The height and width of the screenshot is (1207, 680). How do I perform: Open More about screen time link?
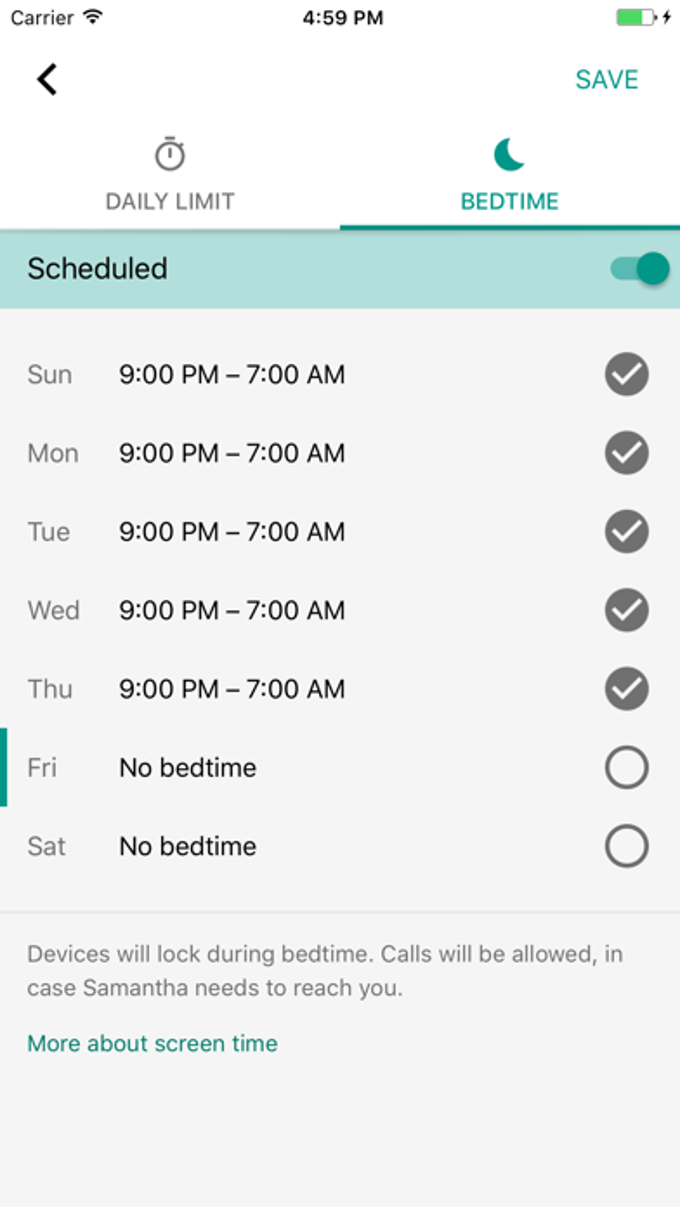(152, 1043)
